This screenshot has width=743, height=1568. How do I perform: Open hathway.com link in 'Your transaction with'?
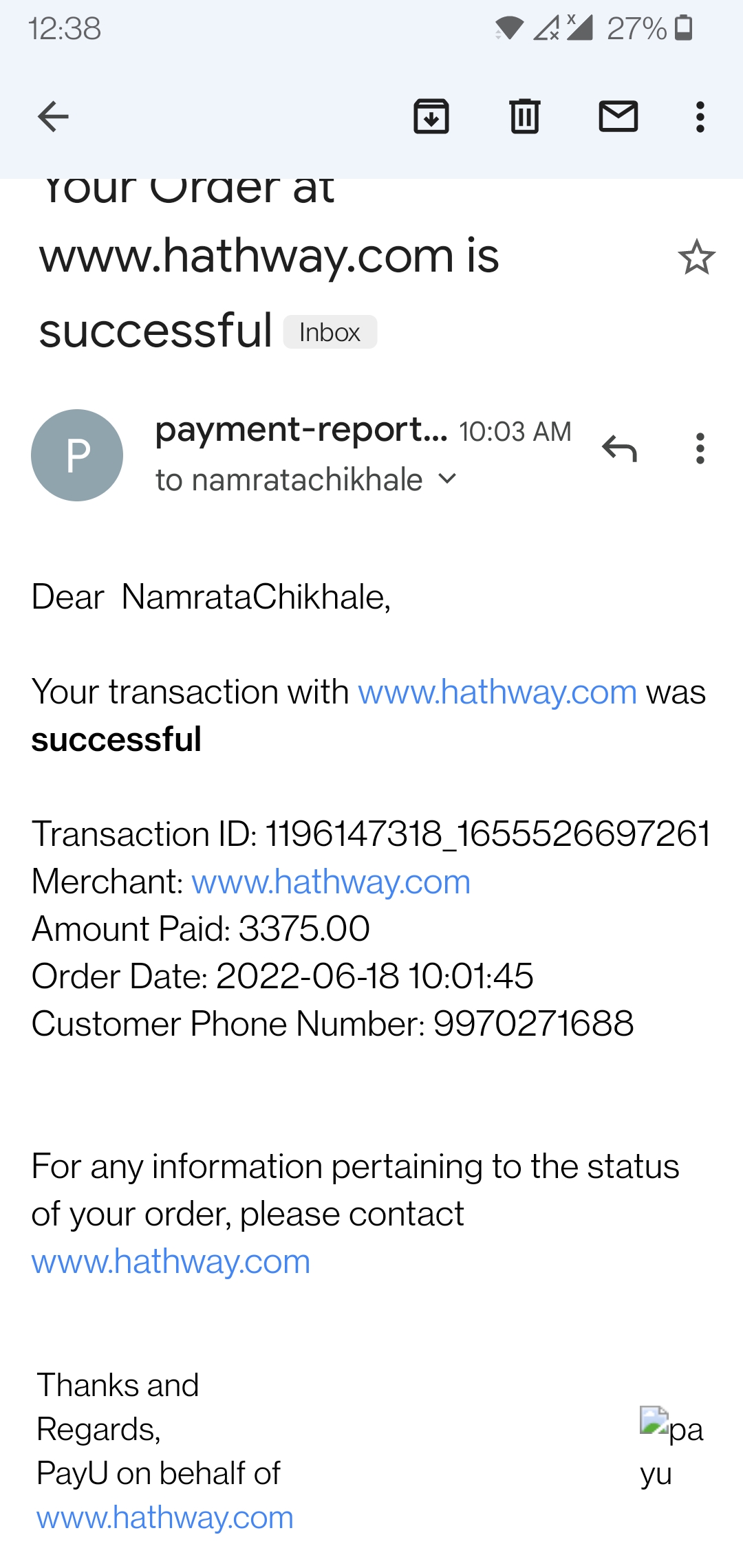(497, 692)
